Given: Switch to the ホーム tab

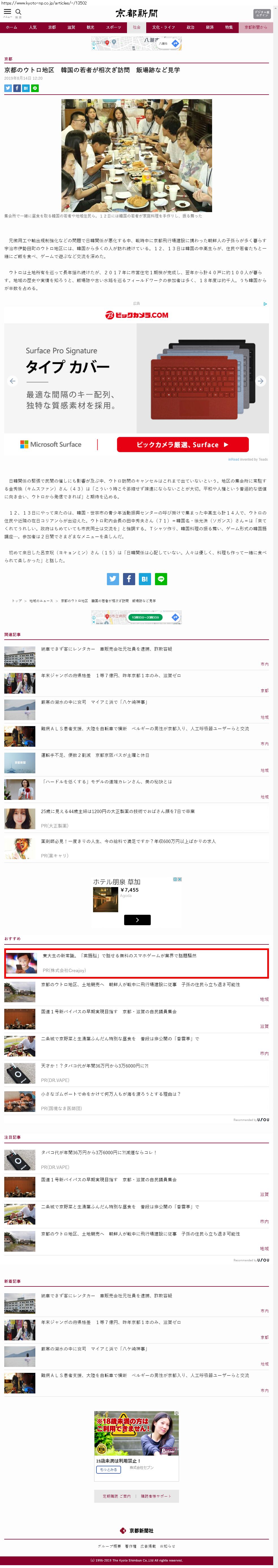Looking at the screenshot, I should pos(12,27).
